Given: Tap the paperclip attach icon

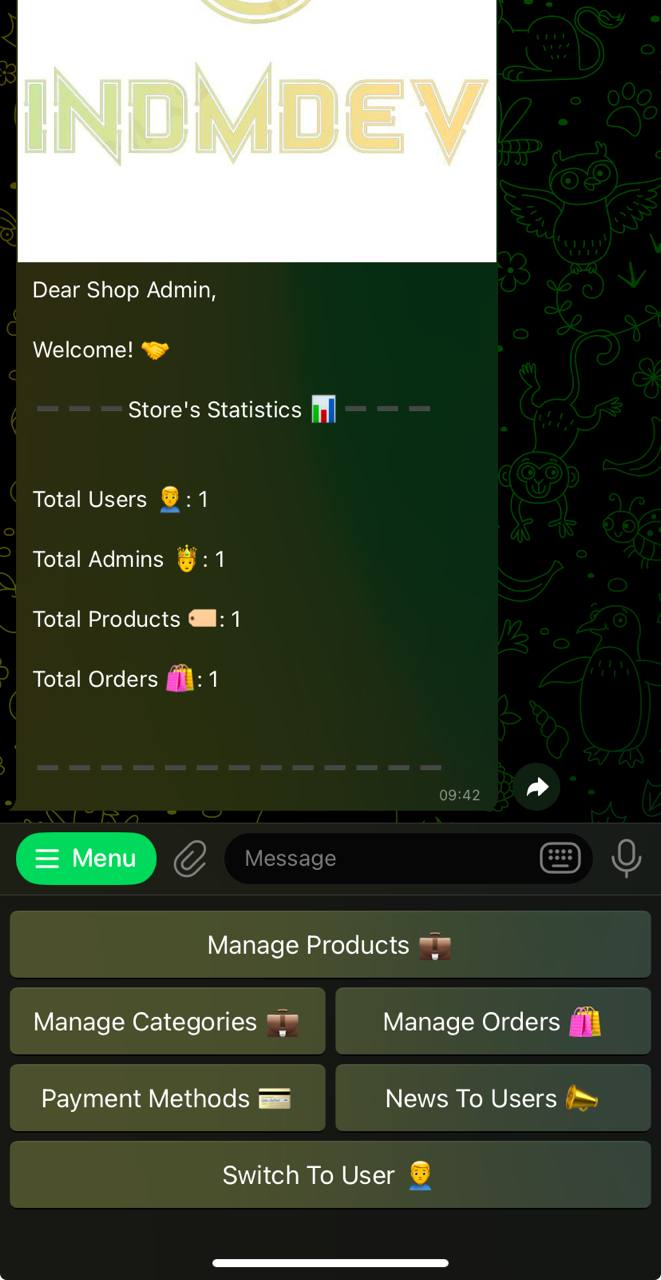Looking at the screenshot, I should coord(190,858).
